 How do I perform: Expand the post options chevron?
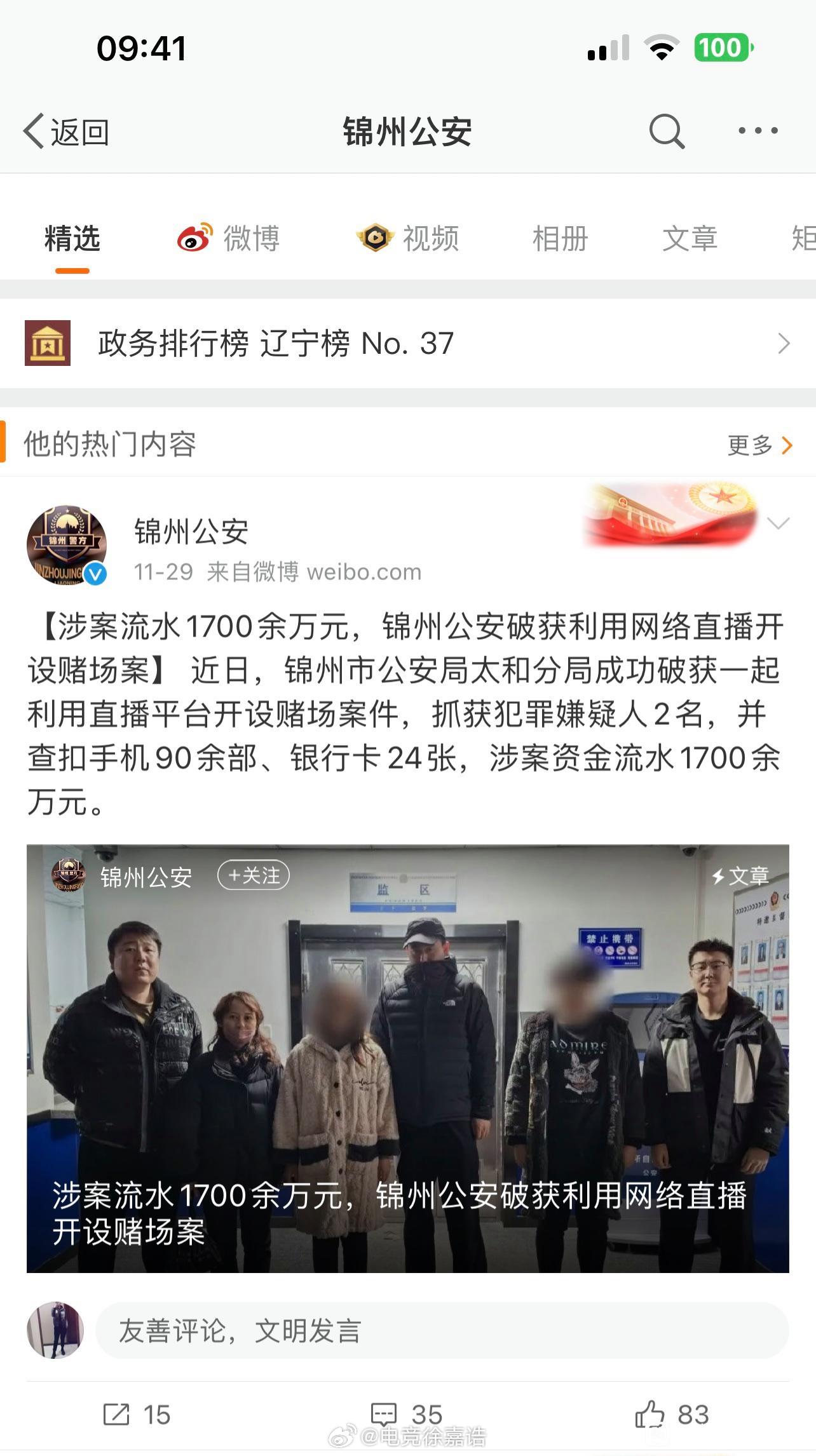coord(778,523)
